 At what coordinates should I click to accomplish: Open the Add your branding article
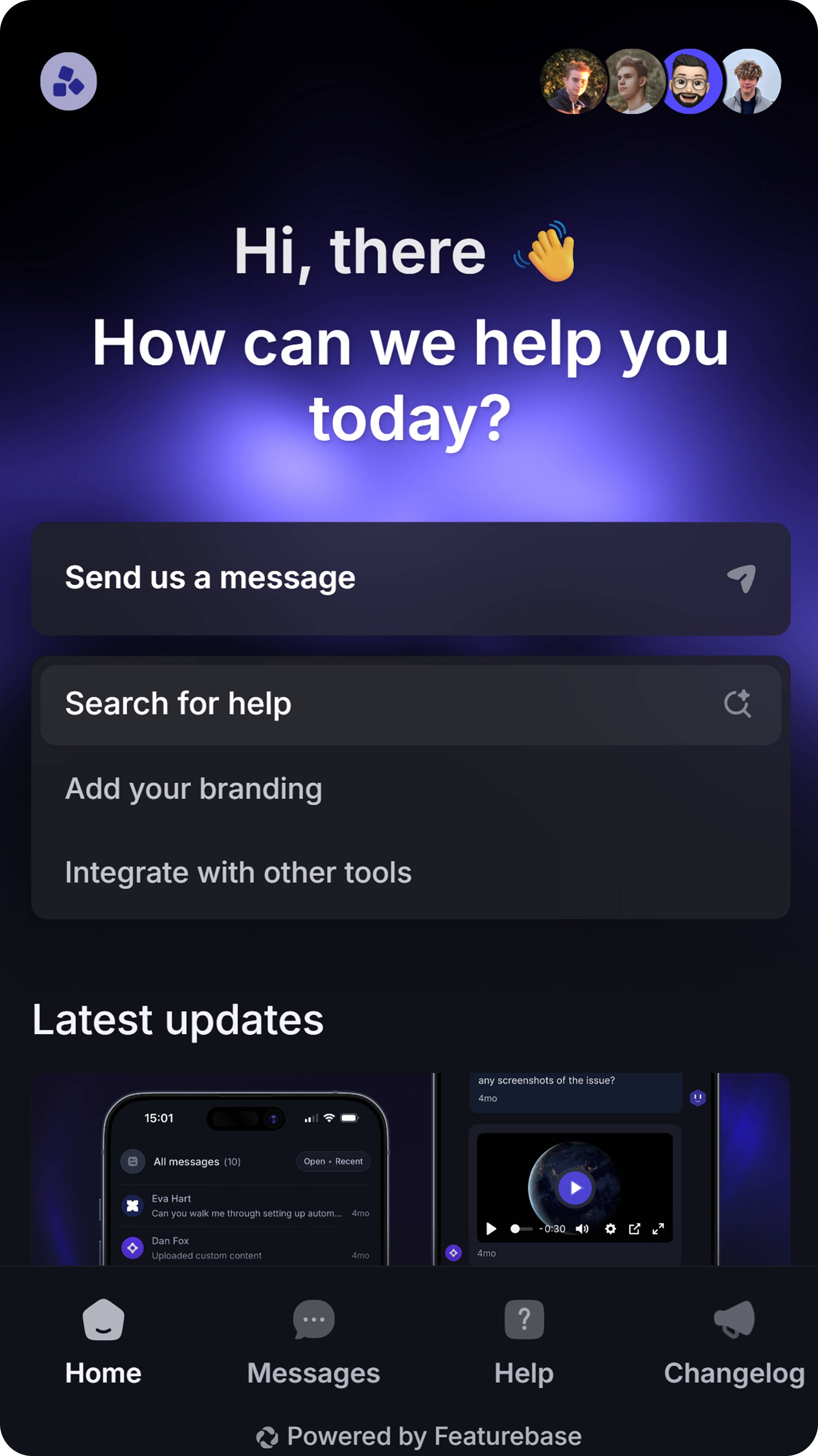pos(193,788)
